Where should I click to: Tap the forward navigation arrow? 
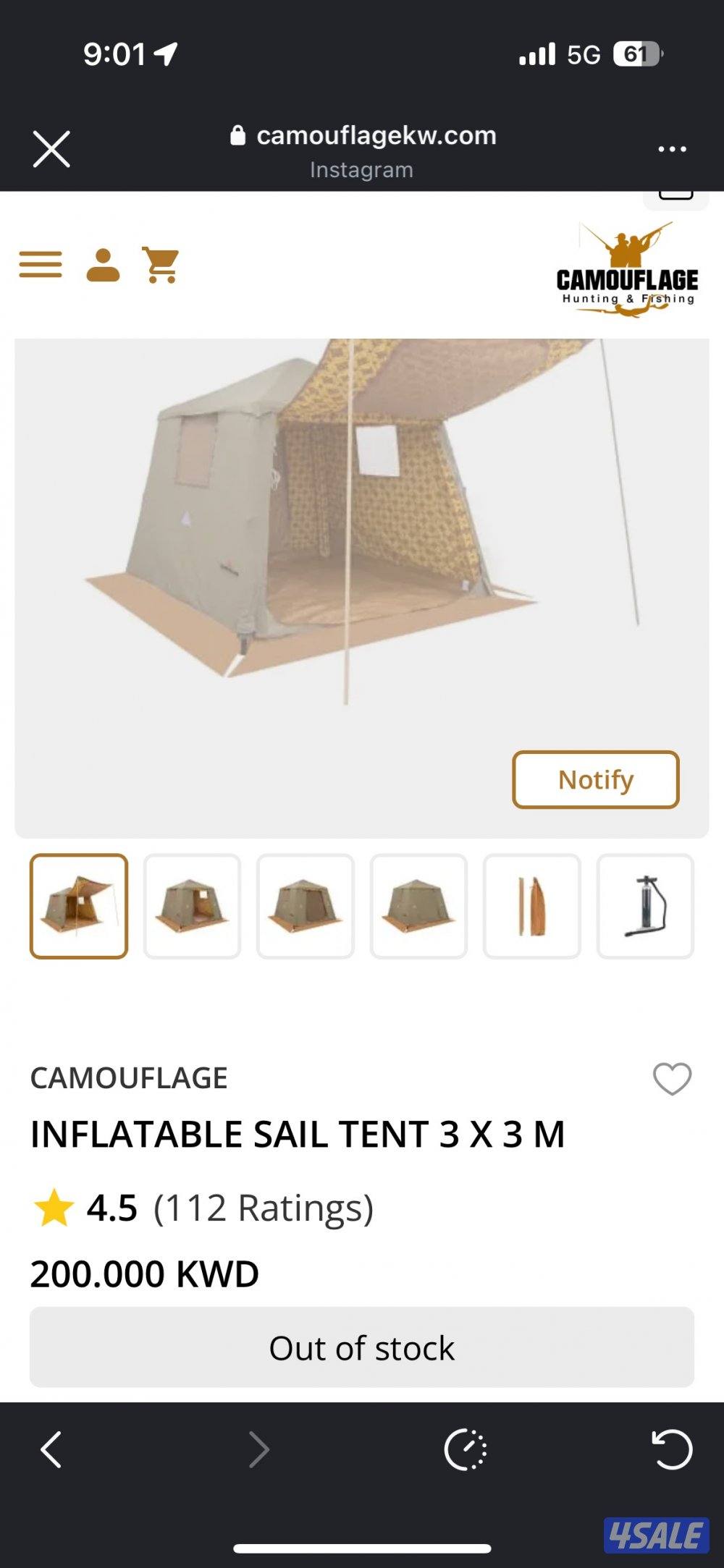258,1449
